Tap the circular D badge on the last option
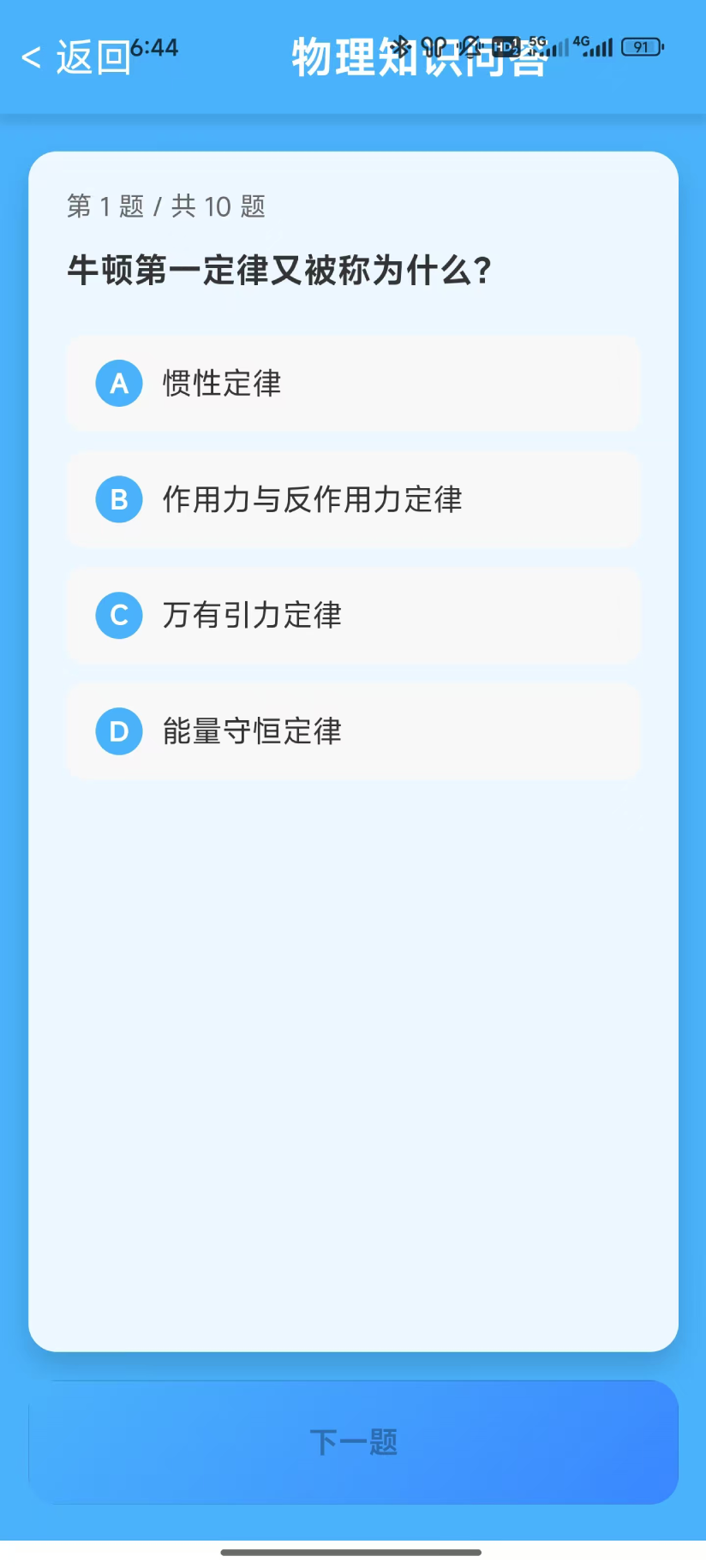Image resolution: width=706 pixels, height=1568 pixels. click(118, 730)
